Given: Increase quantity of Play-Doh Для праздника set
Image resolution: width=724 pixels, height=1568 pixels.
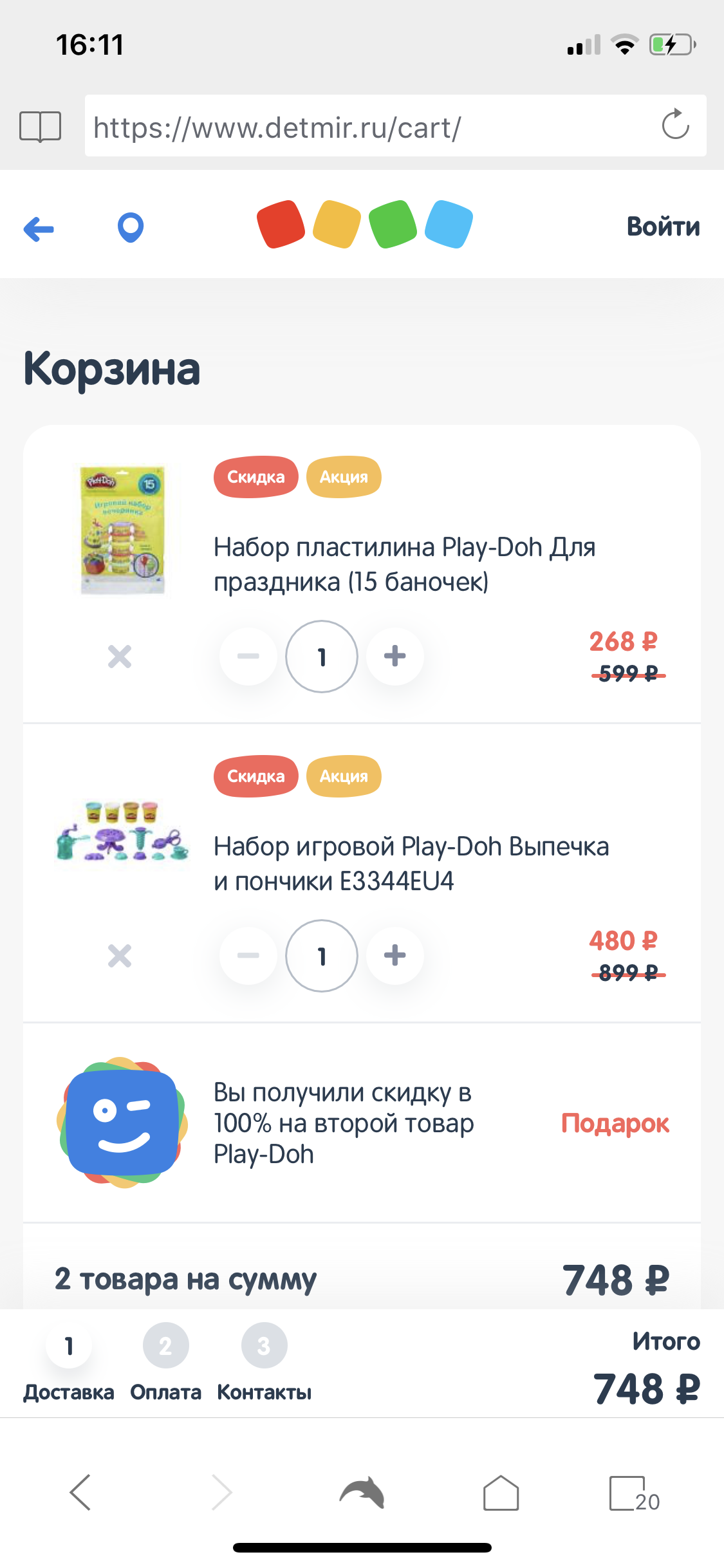Looking at the screenshot, I should 394,656.
